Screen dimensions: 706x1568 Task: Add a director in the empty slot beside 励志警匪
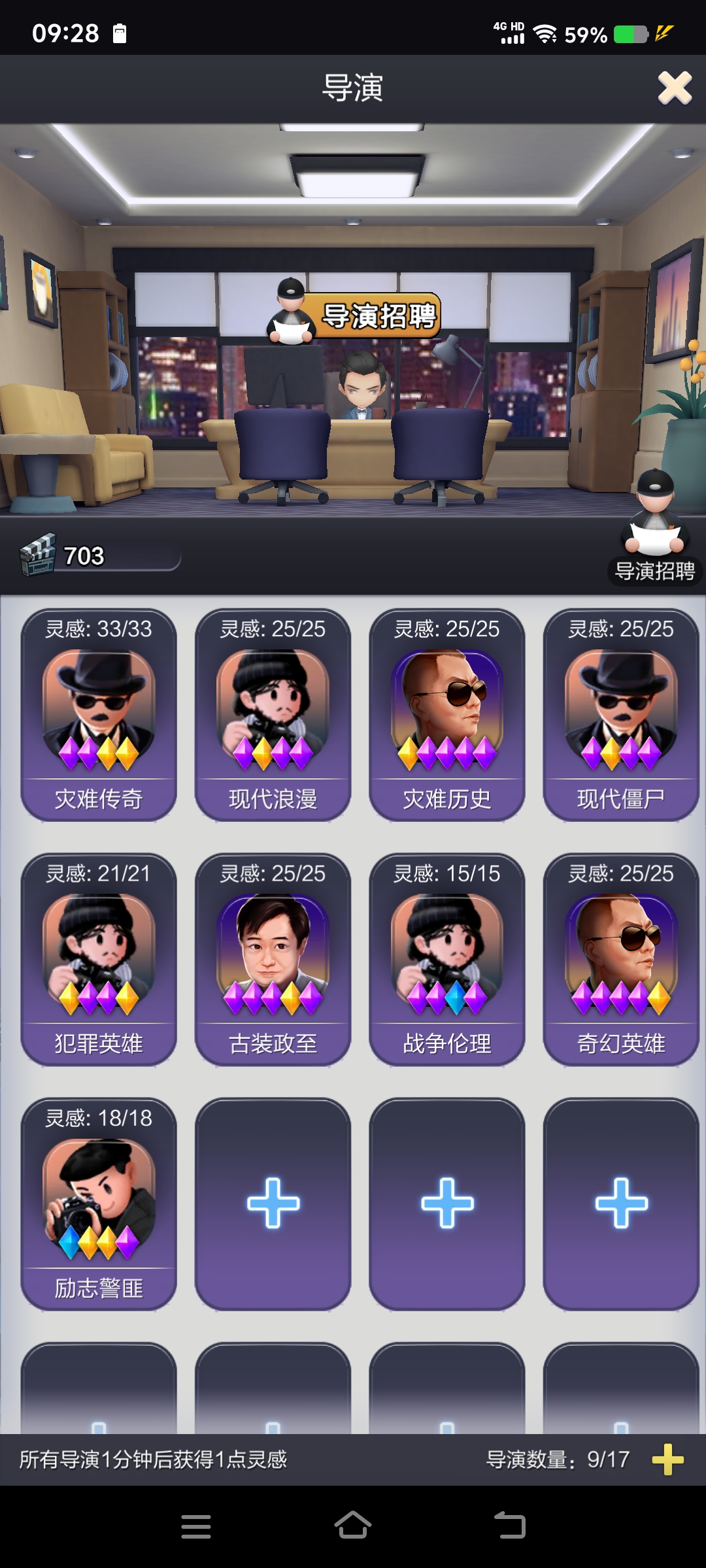(x=273, y=1204)
